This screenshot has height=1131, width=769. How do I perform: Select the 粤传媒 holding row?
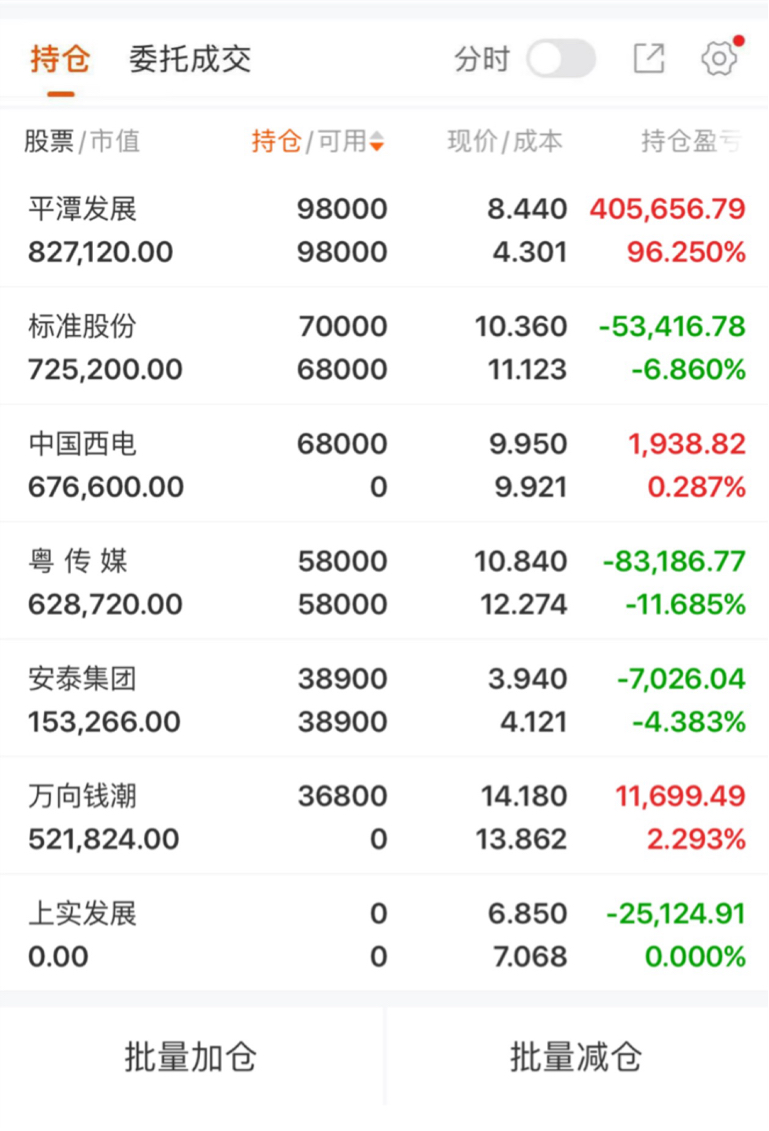point(384,582)
